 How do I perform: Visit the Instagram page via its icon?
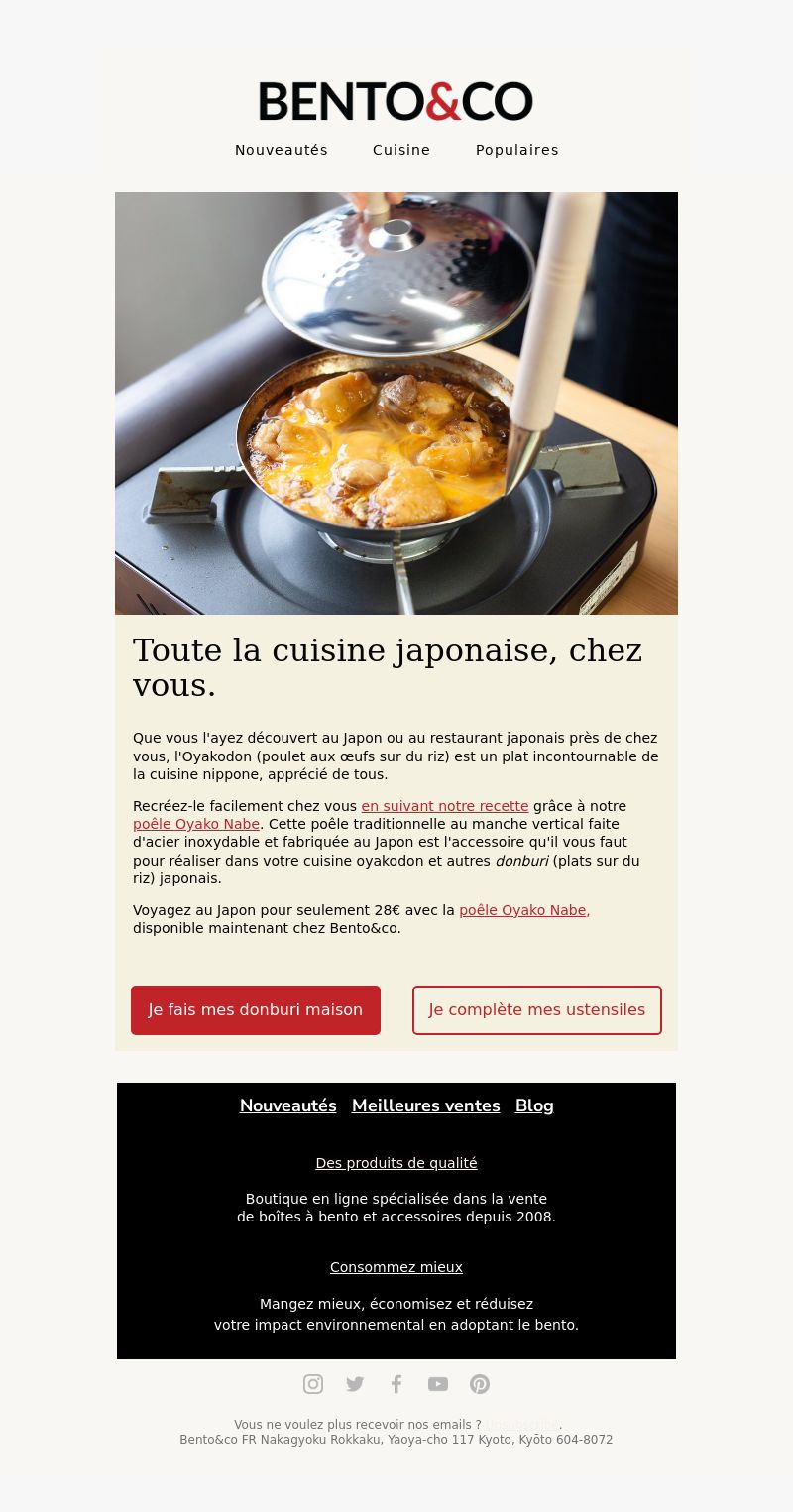tap(313, 1384)
